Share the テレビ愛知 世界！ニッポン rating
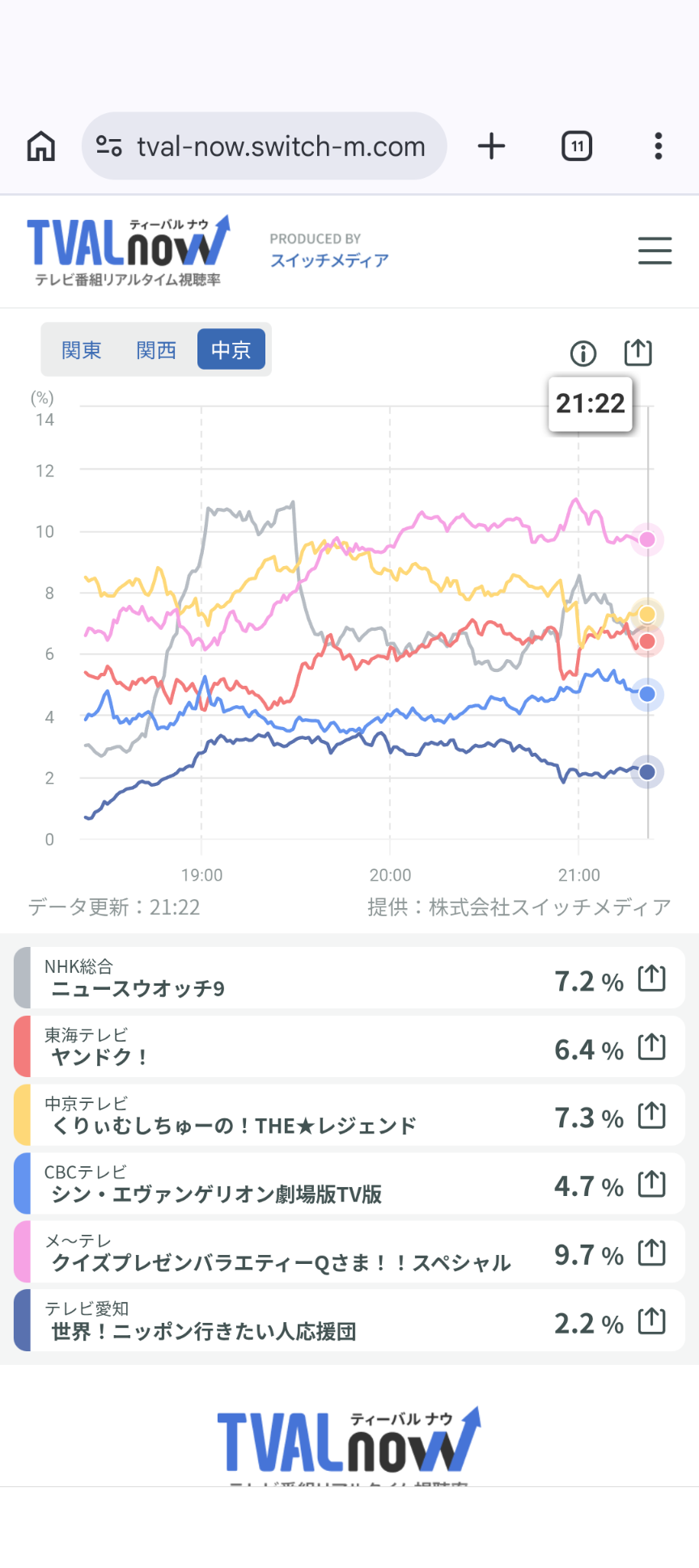This screenshot has width=699, height=1568. pyautogui.click(x=651, y=1322)
